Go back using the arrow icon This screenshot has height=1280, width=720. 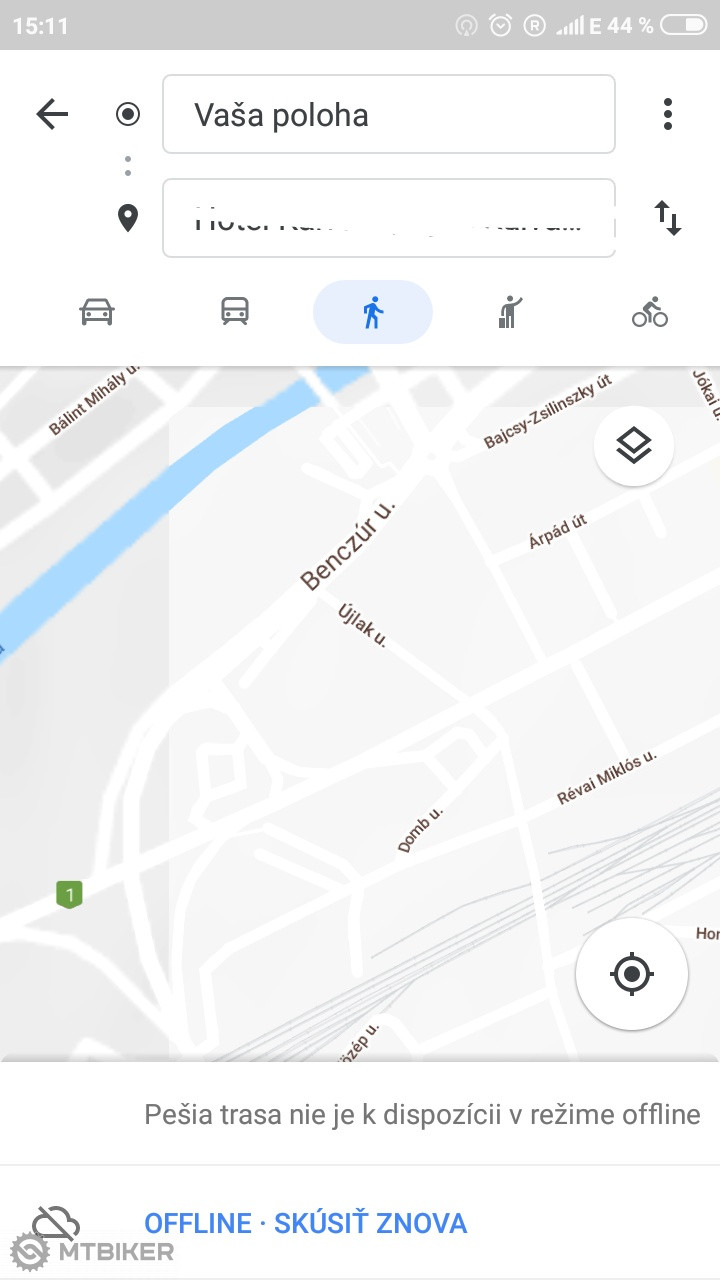point(52,115)
